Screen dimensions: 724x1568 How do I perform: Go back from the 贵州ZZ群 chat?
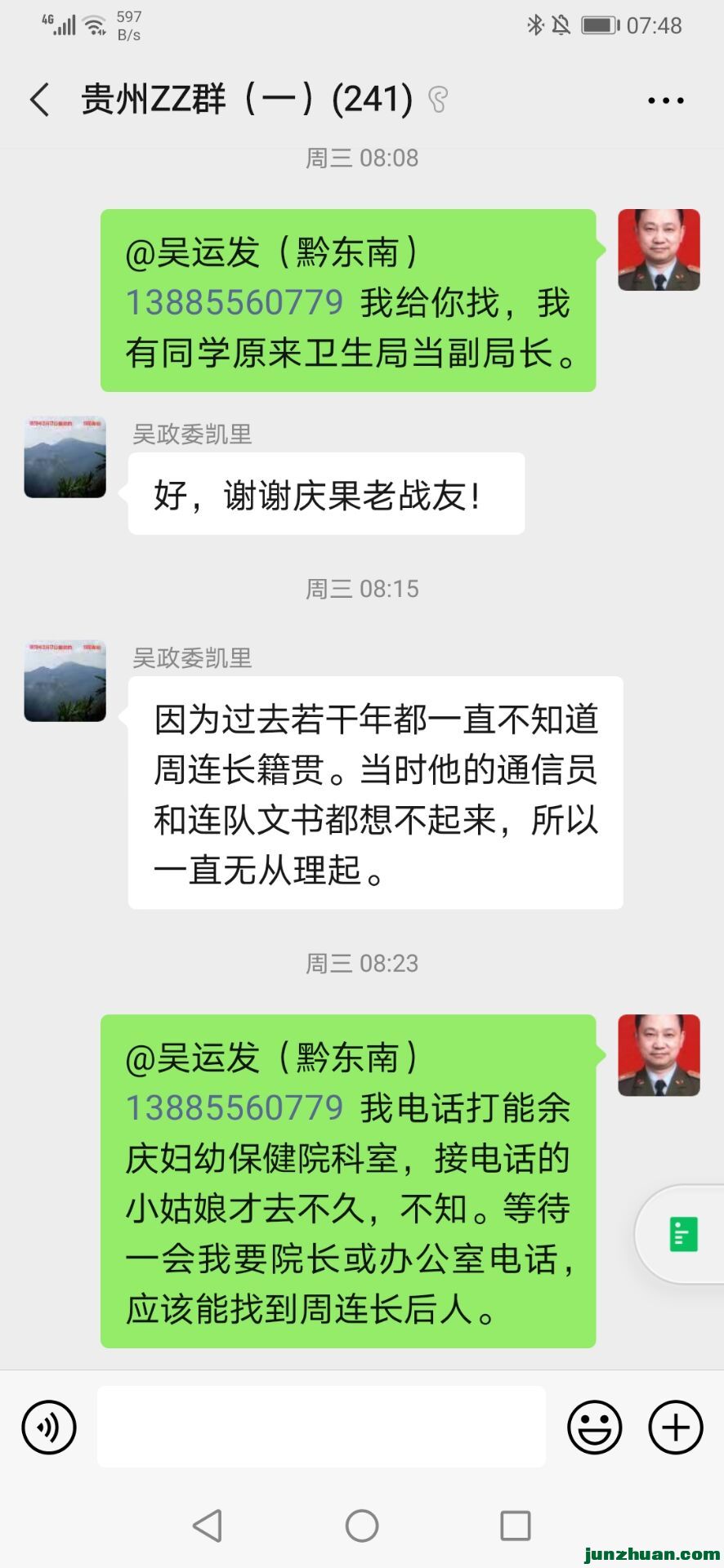tap(39, 100)
